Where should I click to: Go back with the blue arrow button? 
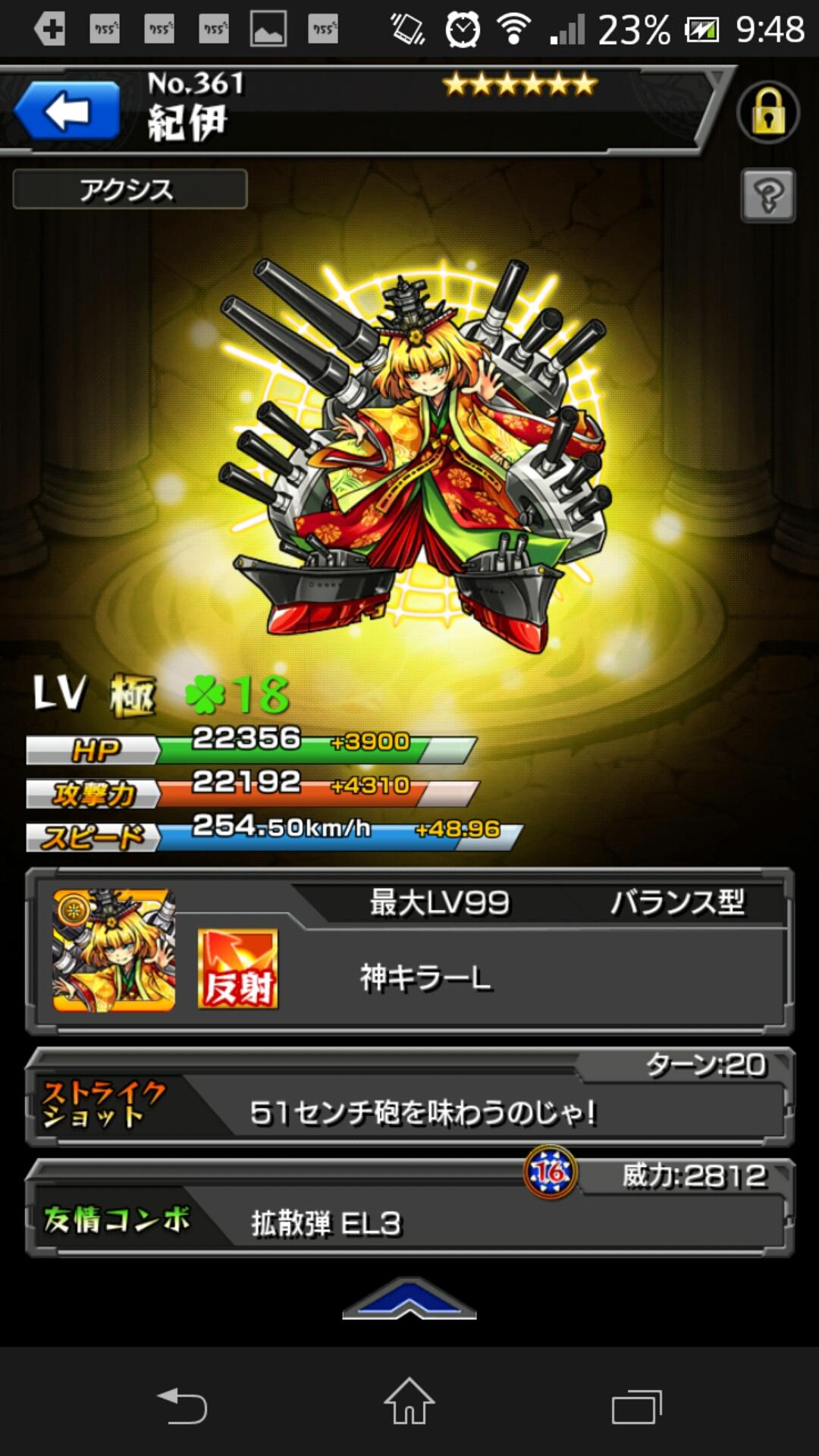pos(67,111)
